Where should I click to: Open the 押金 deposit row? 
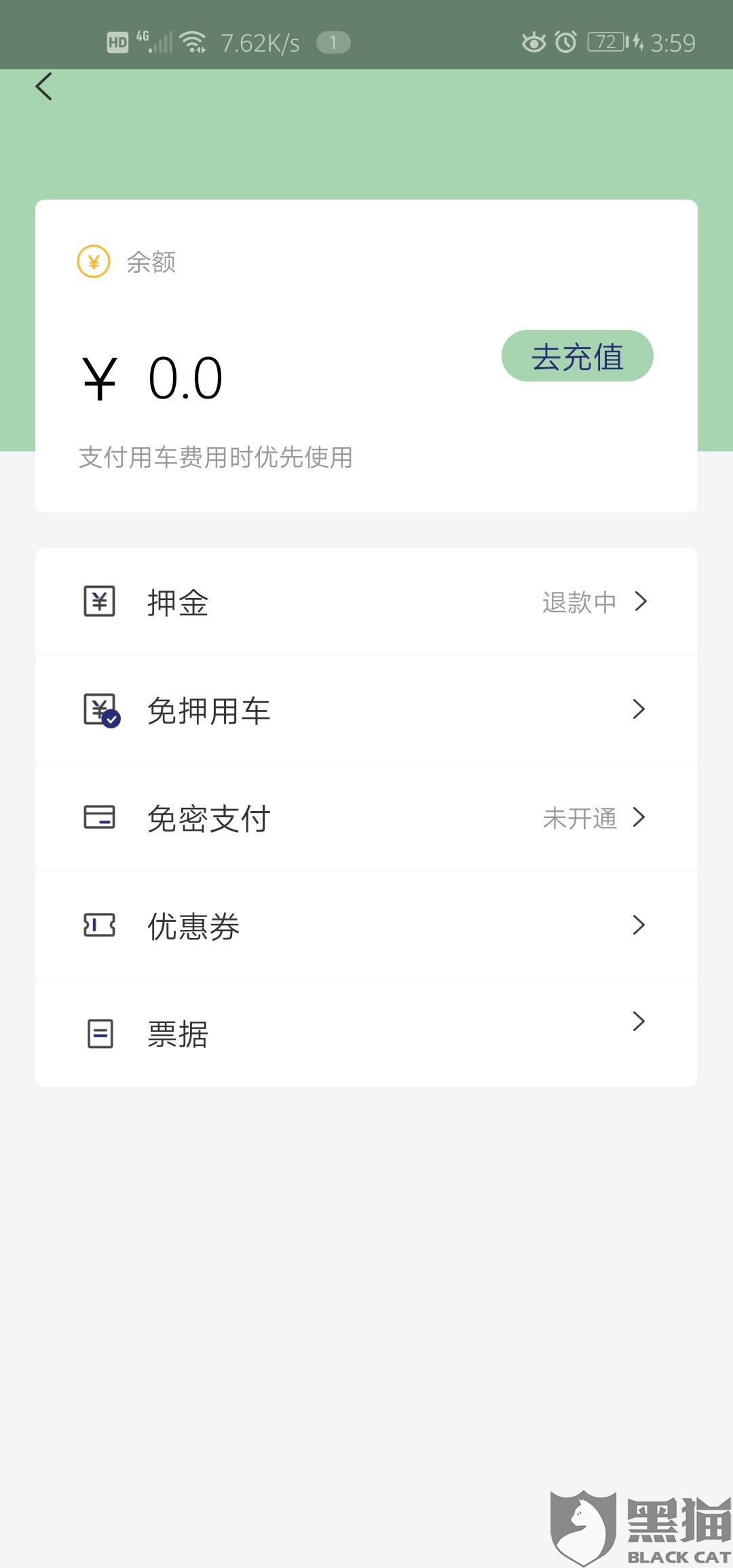pos(366,602)
